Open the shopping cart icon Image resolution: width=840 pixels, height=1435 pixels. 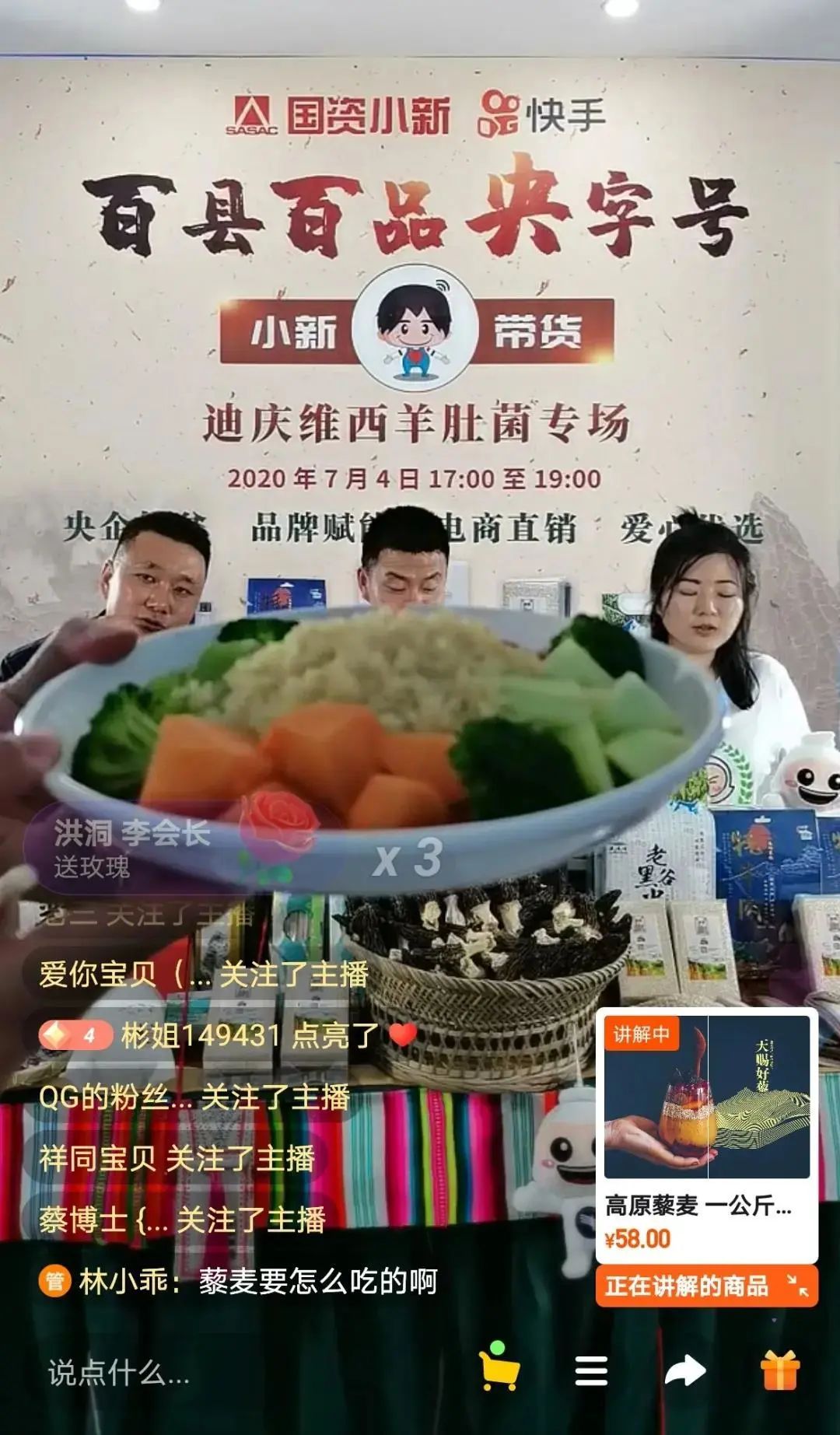(499, 1370)
